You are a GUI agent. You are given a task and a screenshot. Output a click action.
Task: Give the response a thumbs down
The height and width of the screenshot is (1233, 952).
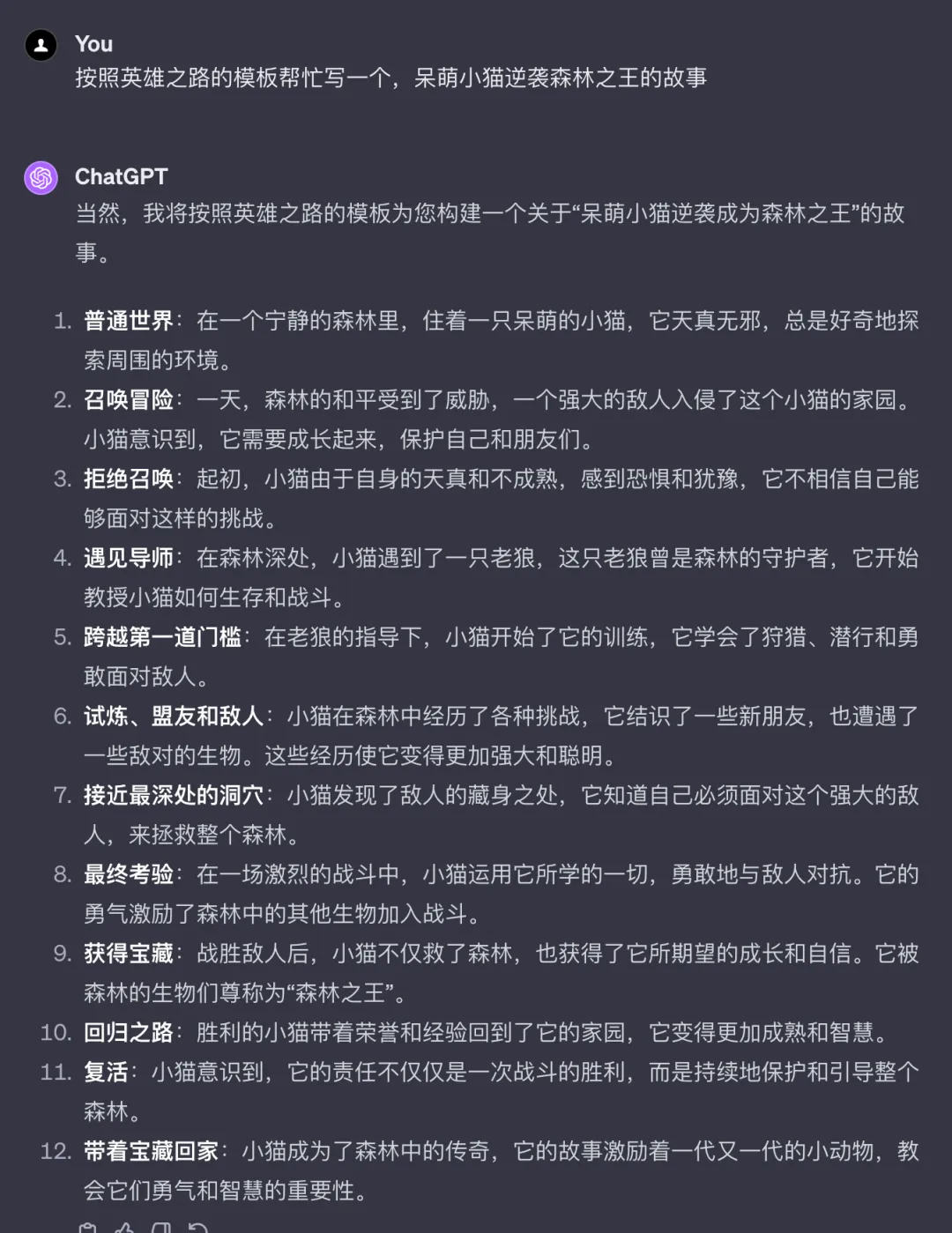click(x=161, y=1227)
